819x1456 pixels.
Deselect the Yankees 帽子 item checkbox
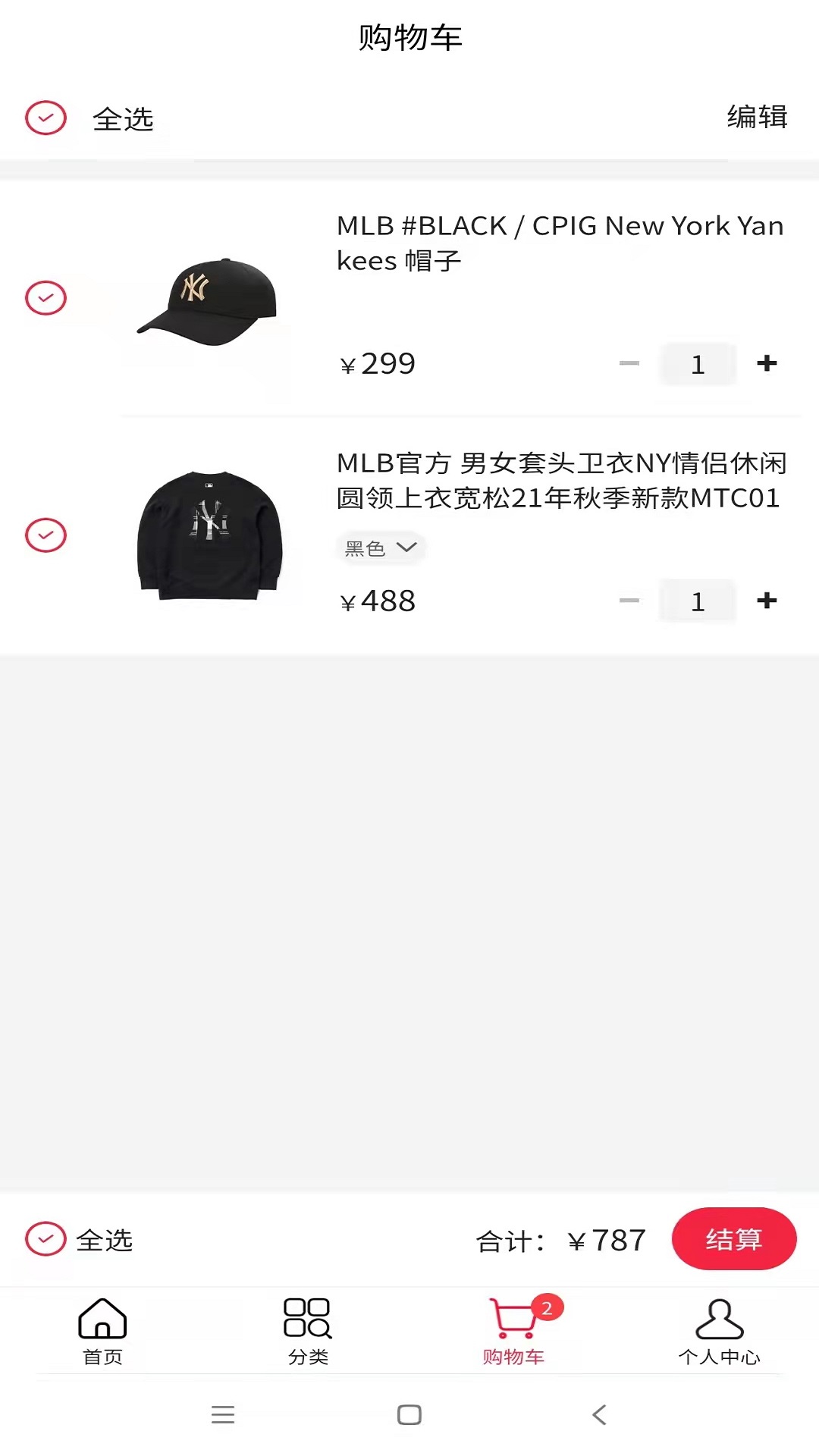pyautogui.click(x=45, y=298)
